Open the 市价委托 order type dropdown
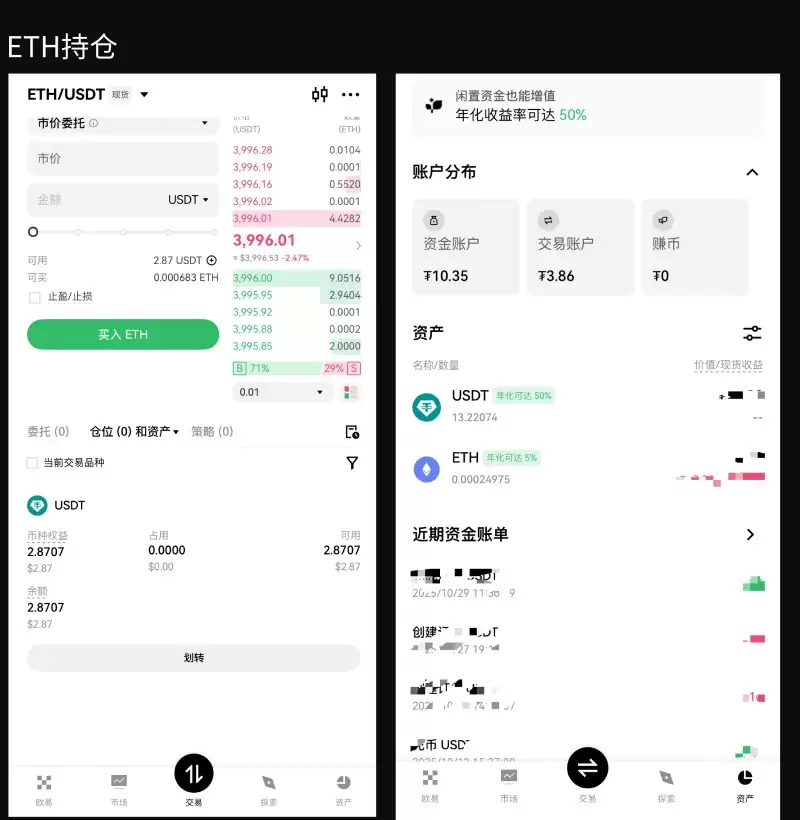The width and height of the screenshot is (800, 820). (x=122, y=125)
